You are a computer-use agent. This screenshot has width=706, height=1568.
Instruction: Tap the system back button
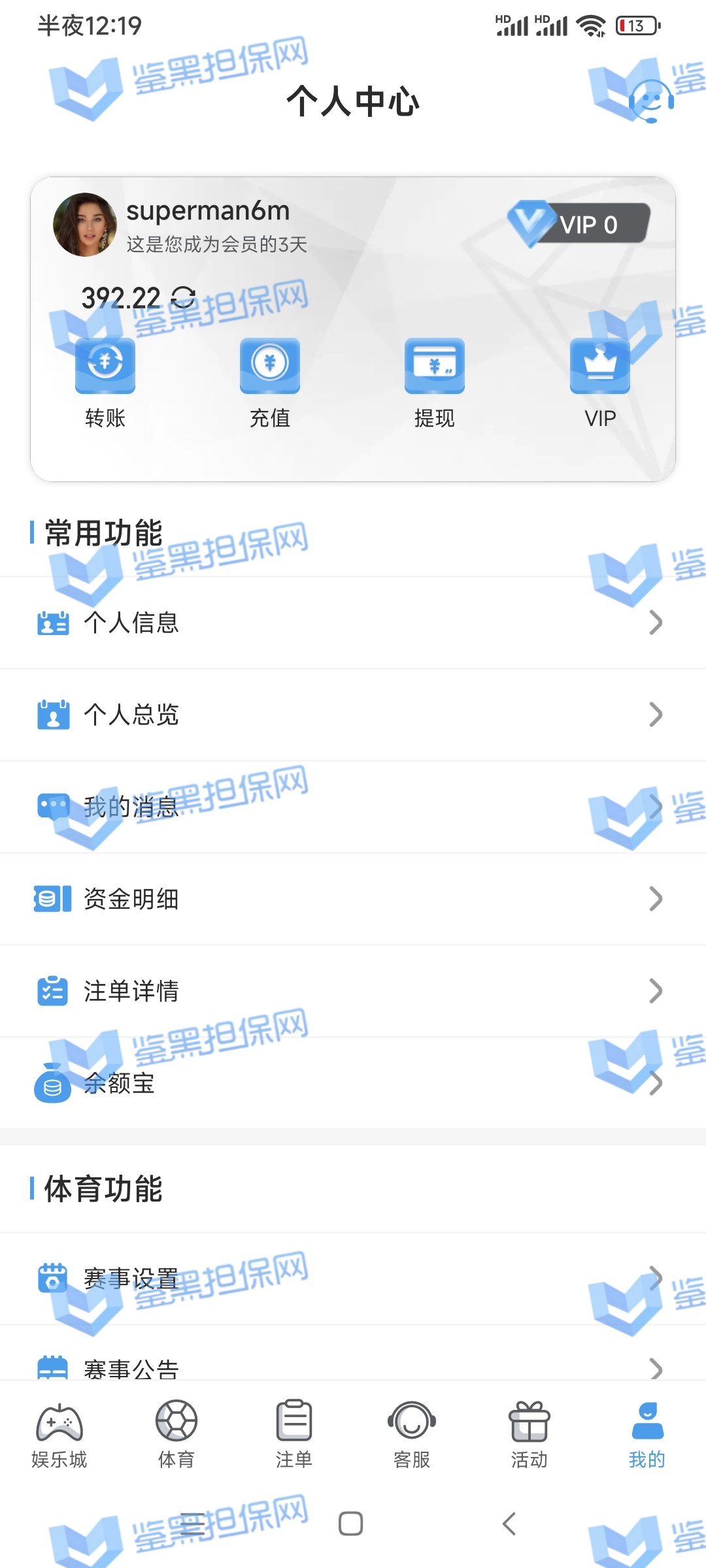[509, 1524]
